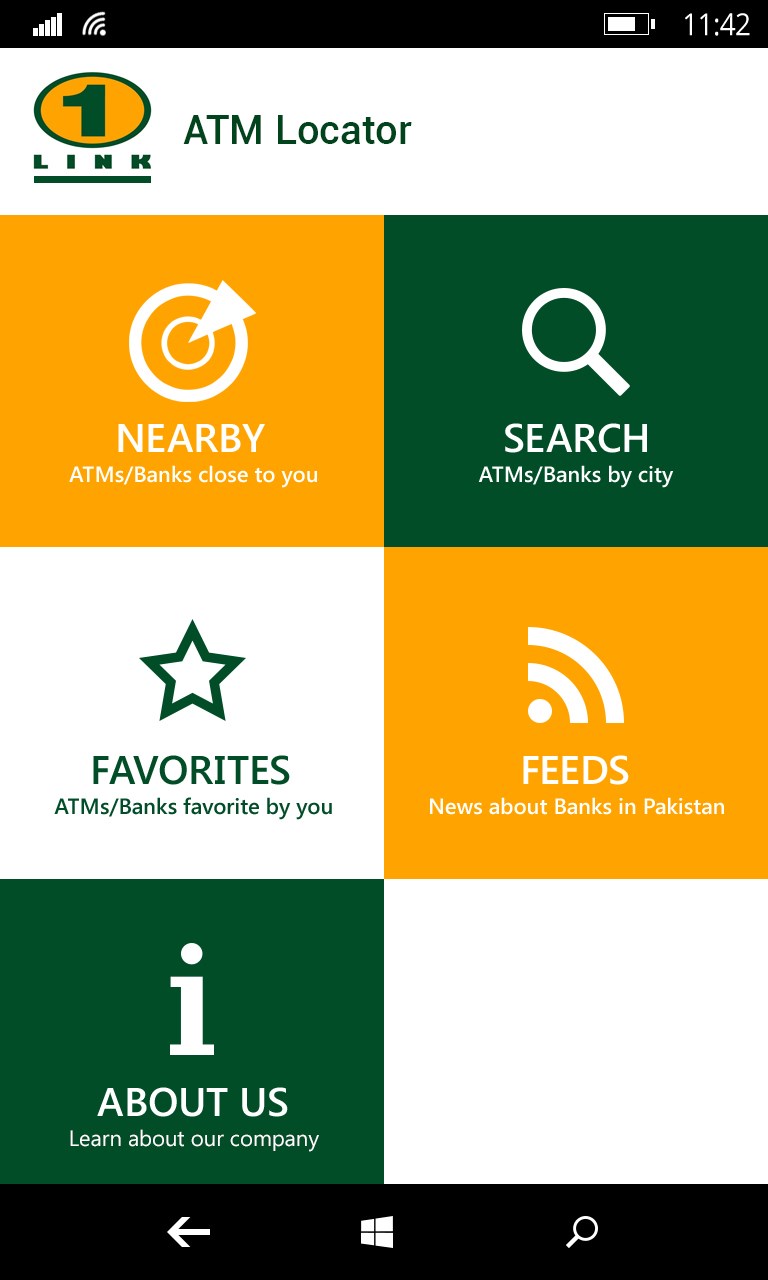
Task: Open Feeds news about Banks
Action: 576,713
